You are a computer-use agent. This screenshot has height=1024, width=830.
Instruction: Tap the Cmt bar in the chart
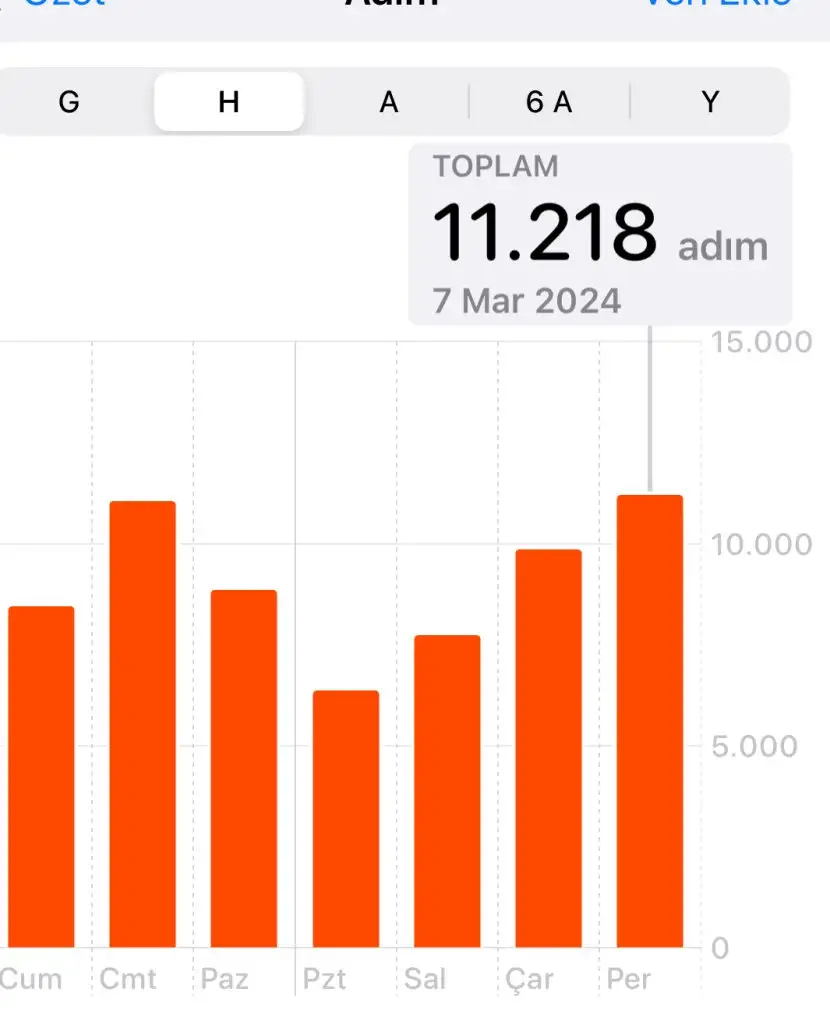142,724
